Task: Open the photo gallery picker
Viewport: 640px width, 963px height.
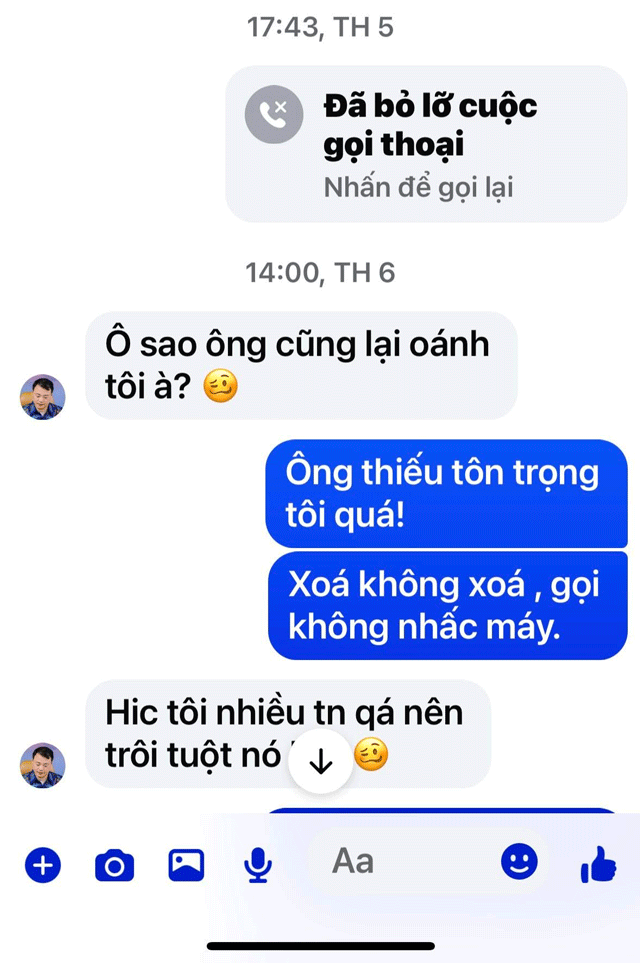Action: click(186, 864)
